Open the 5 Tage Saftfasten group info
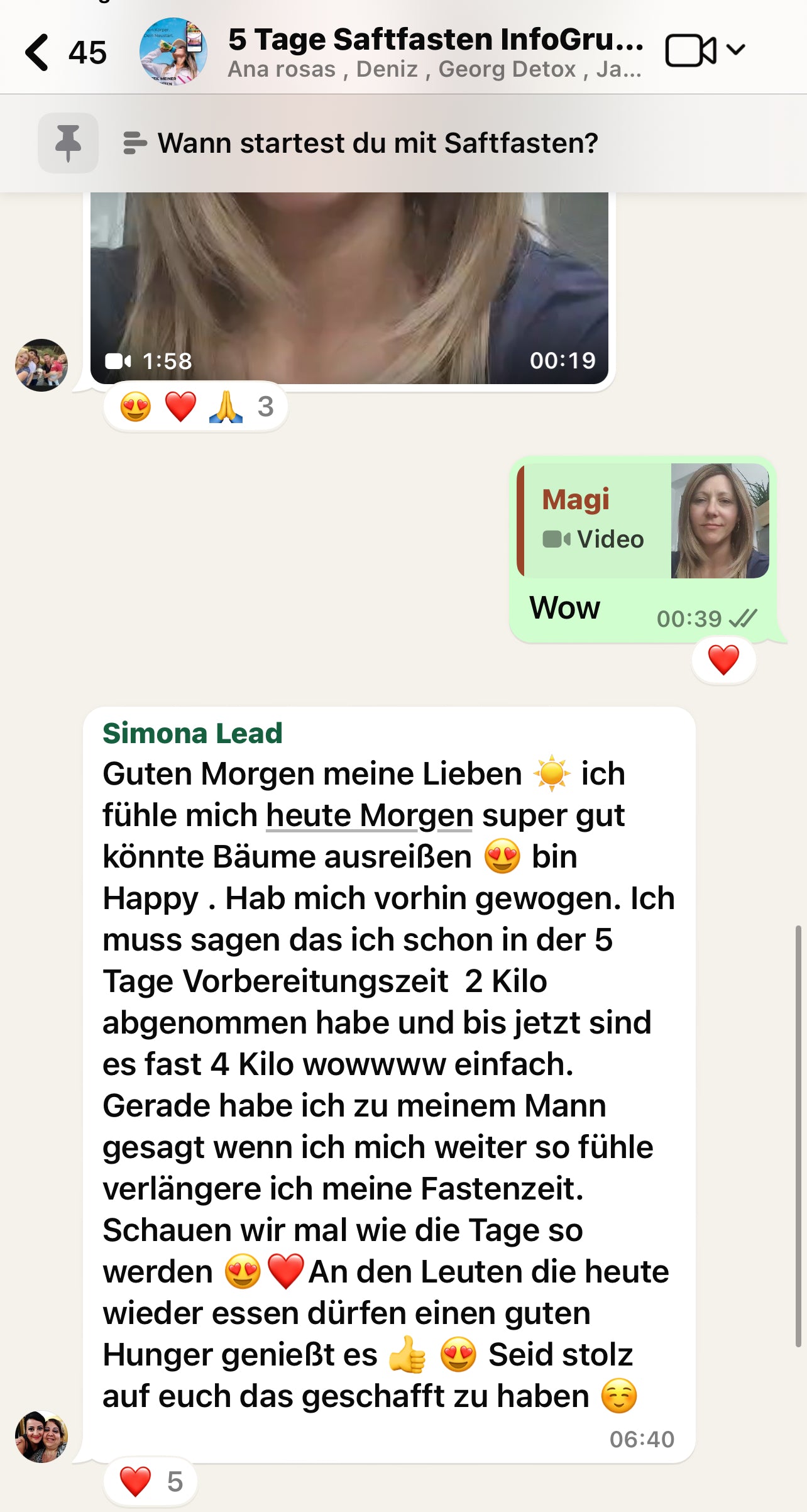Image resolution: width=807 pixels, height=1512 pixels. [434, 52]
